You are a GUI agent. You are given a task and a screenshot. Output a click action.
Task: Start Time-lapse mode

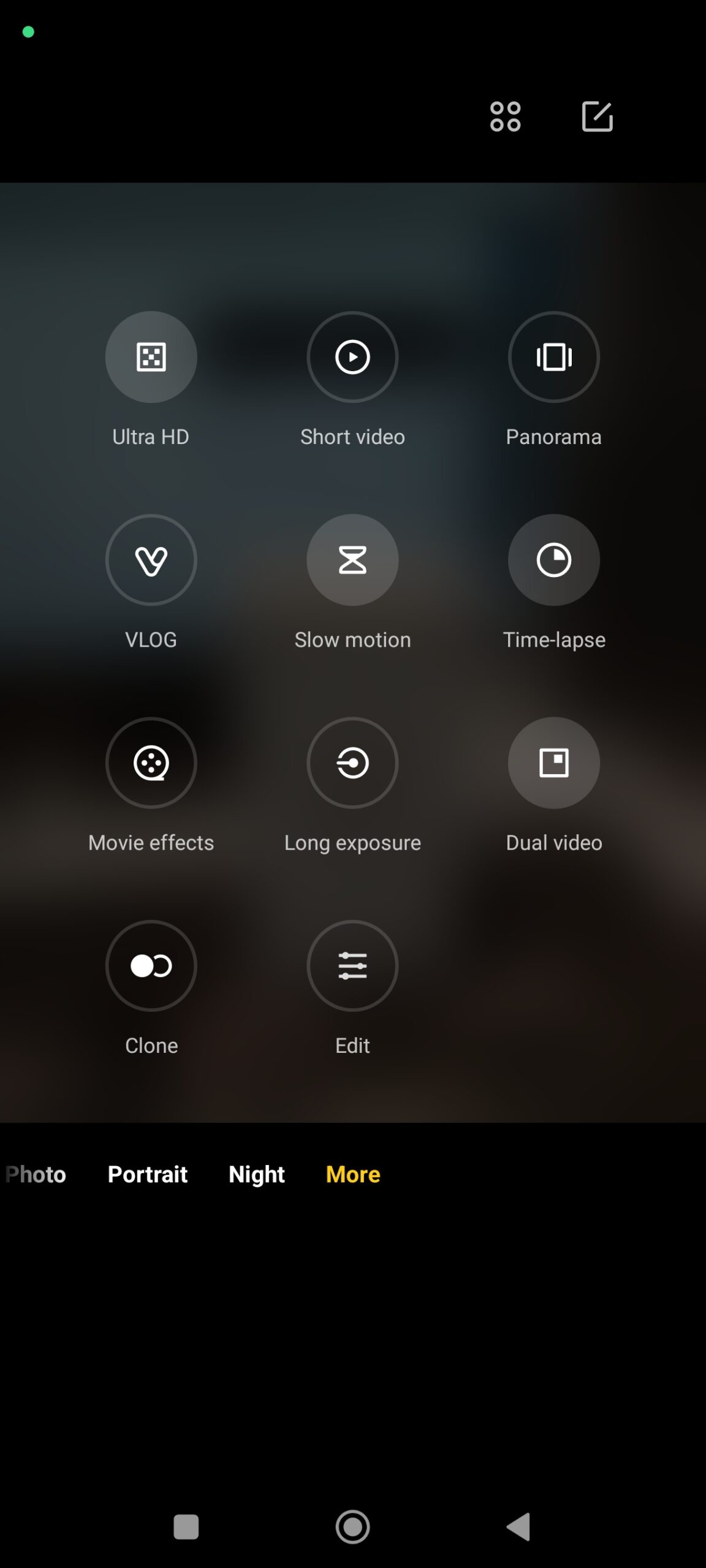point(553,560)
